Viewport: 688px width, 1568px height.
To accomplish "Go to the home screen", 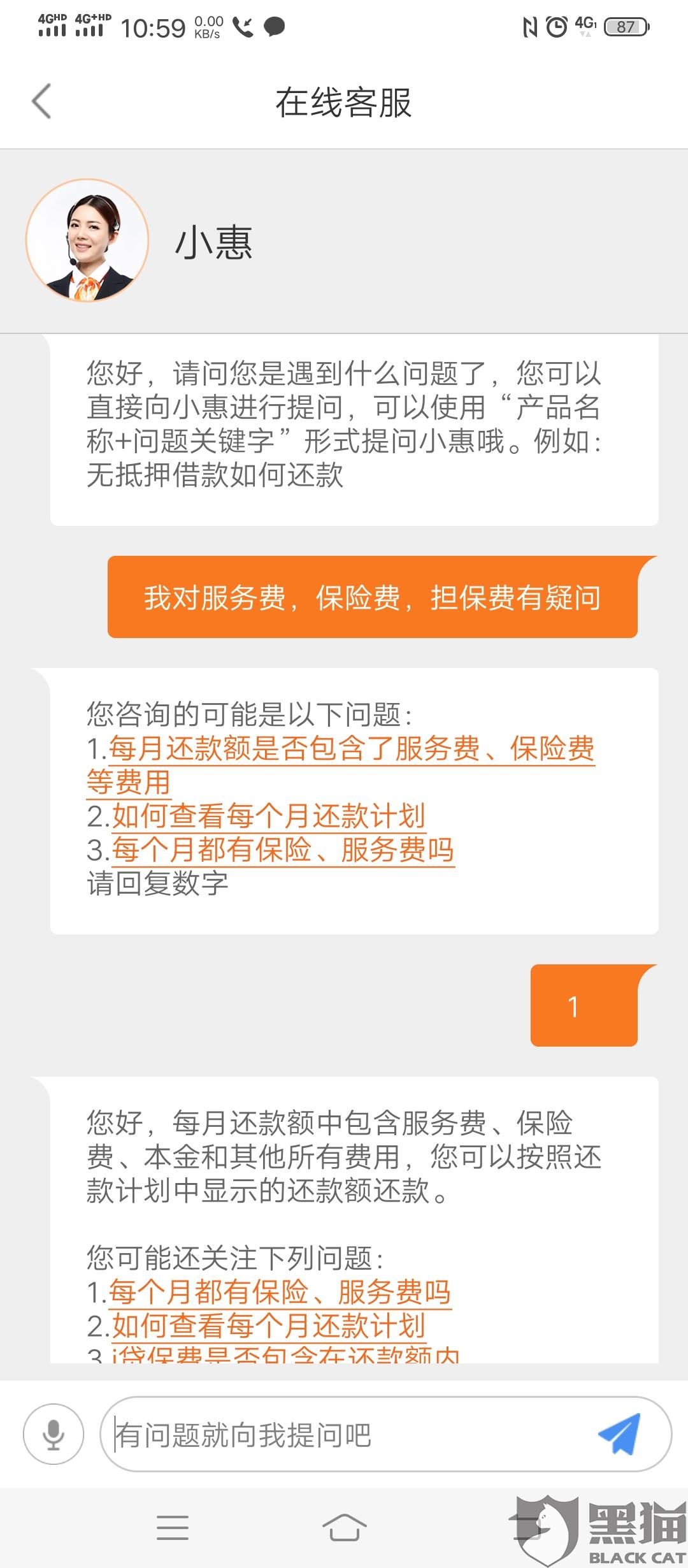I will coord(344,1528).
